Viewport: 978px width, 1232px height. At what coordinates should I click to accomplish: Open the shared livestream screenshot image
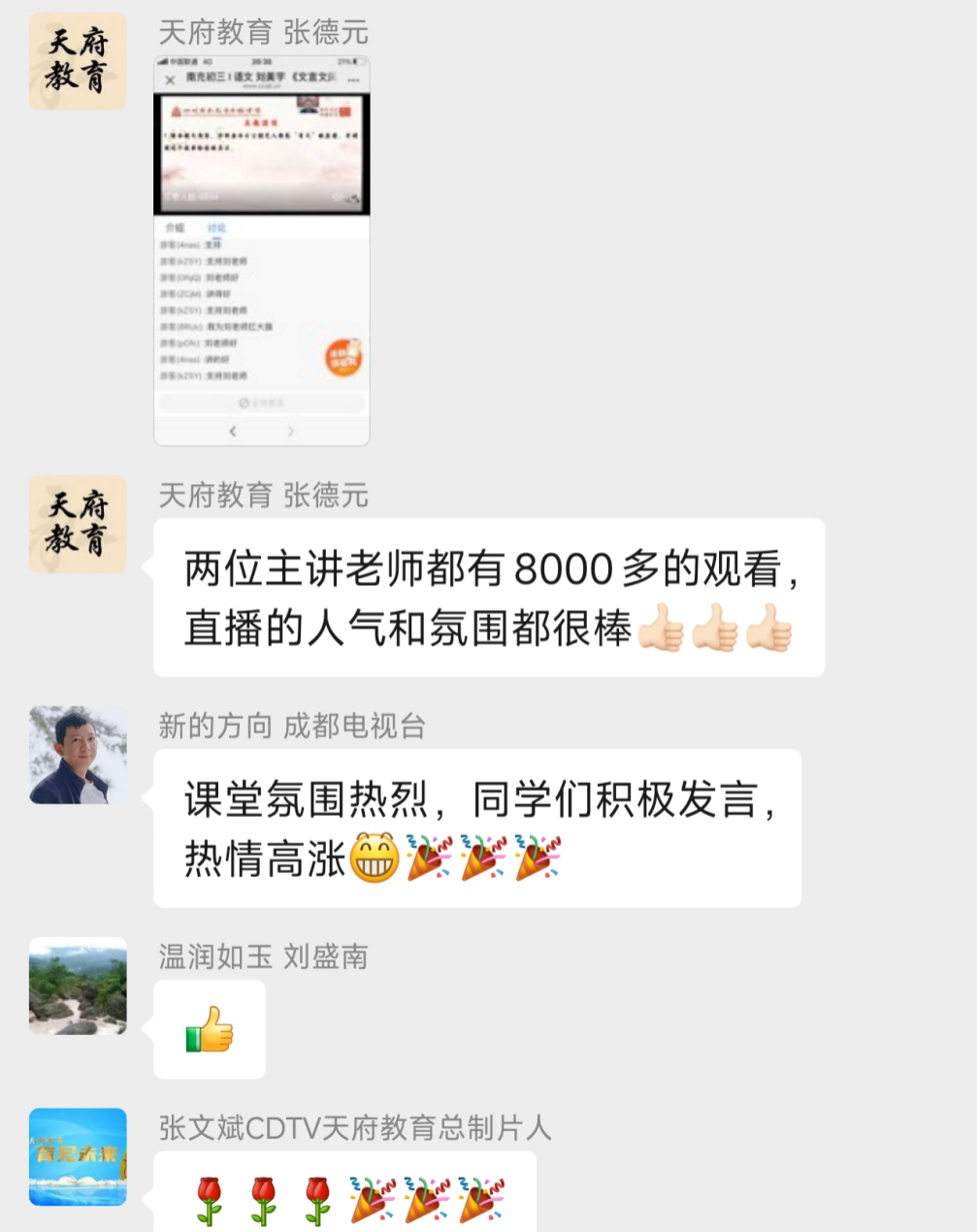coord(262,250)
